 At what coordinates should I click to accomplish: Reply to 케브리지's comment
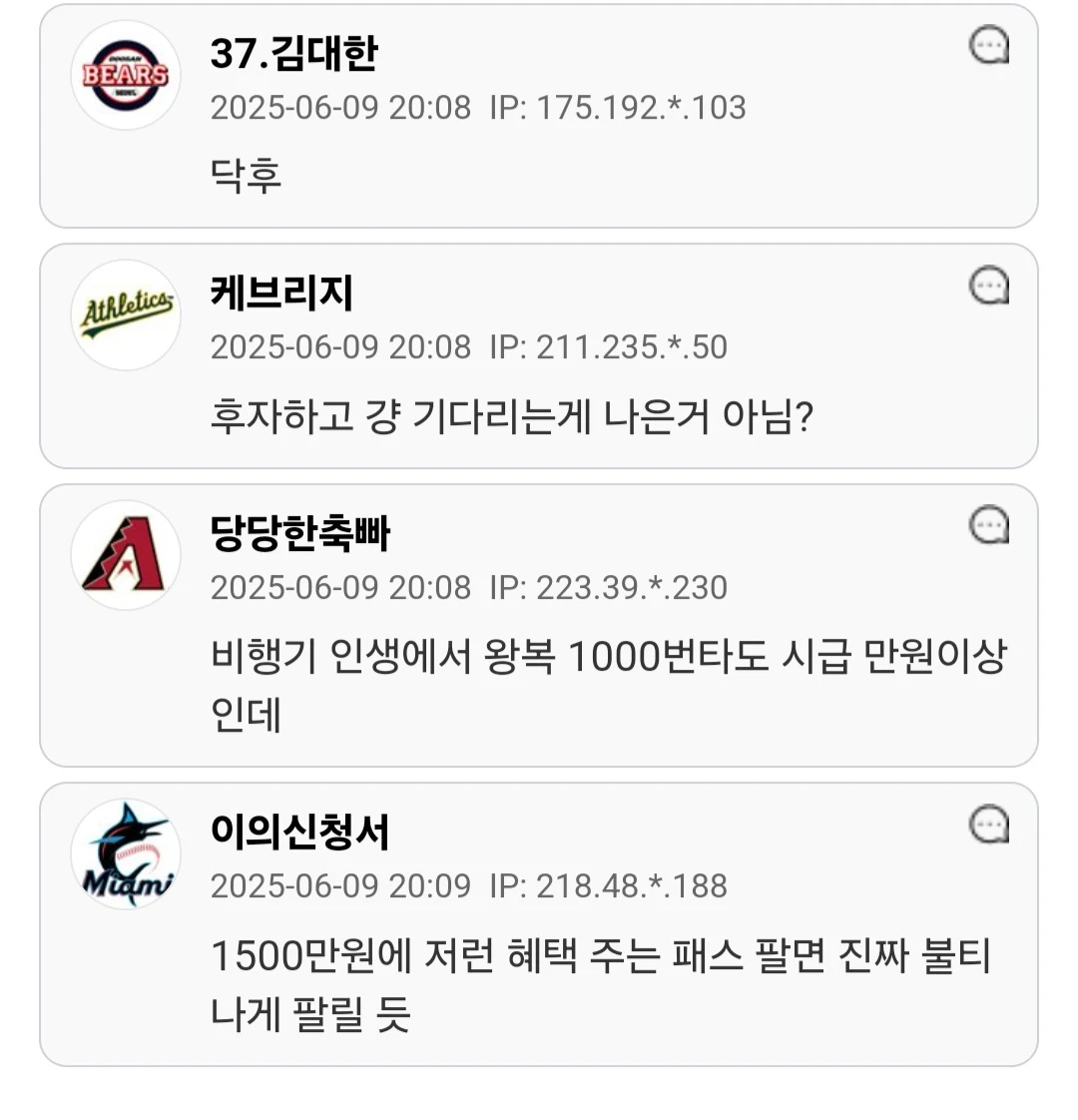[989, 286]
